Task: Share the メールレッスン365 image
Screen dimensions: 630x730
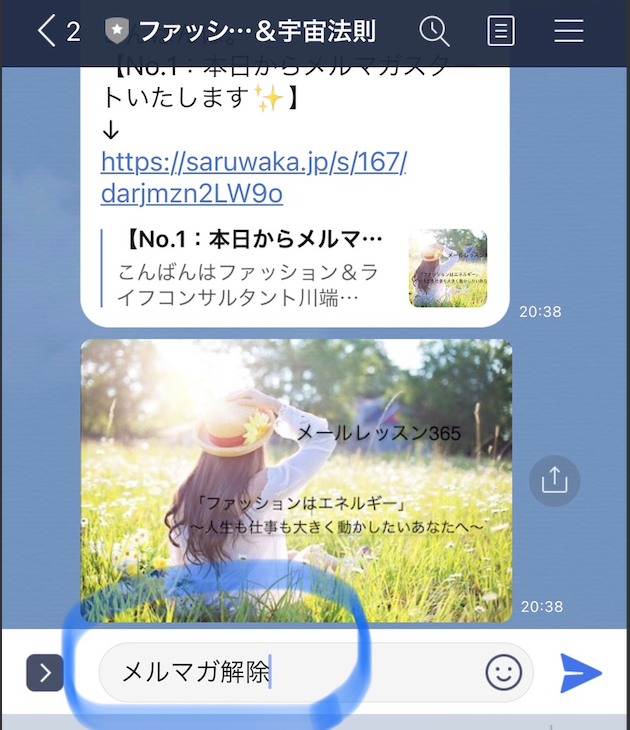Action: pyautogui.click(x=554, y=480)
